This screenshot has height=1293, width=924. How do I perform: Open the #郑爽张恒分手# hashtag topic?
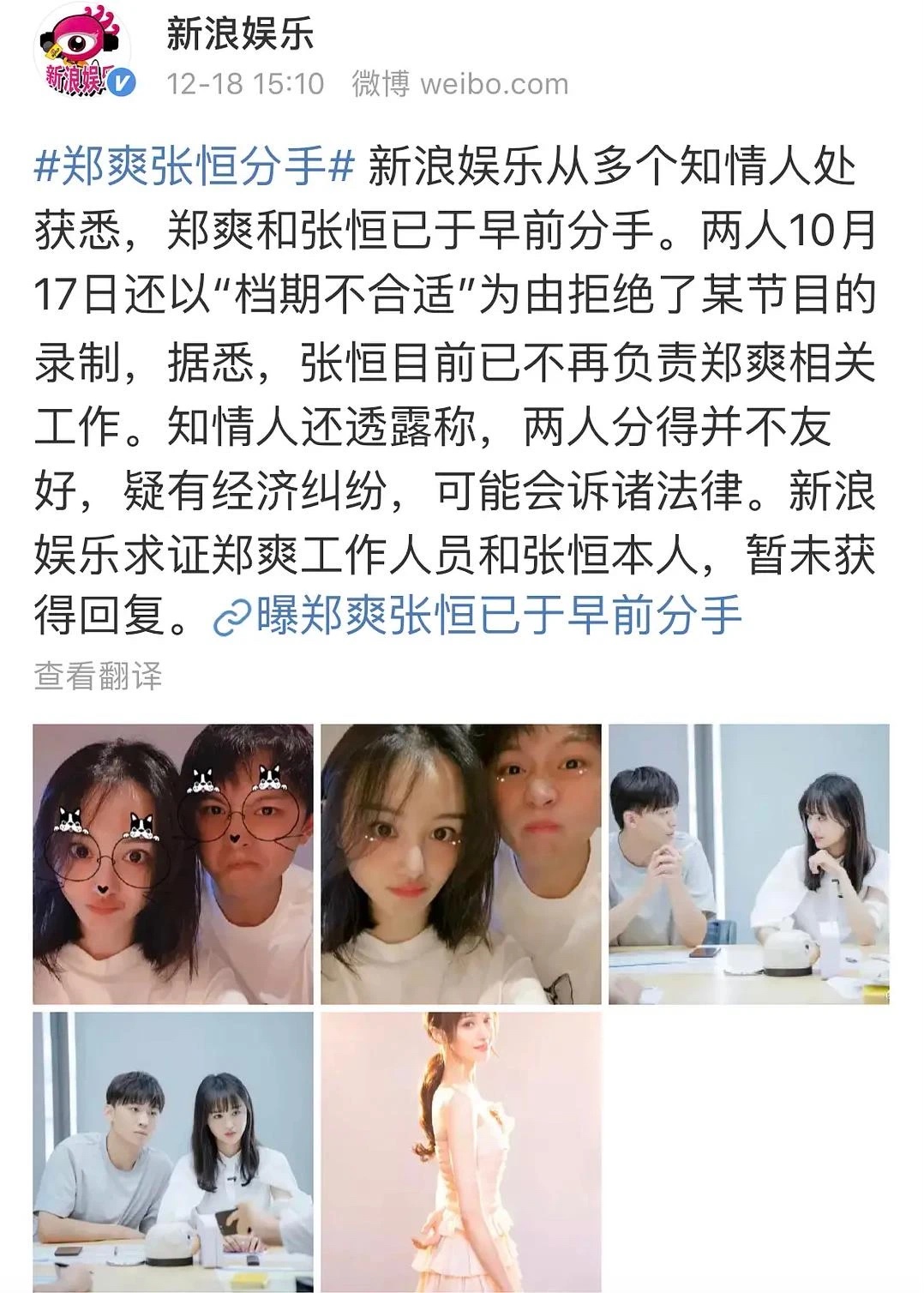(194, 165)
